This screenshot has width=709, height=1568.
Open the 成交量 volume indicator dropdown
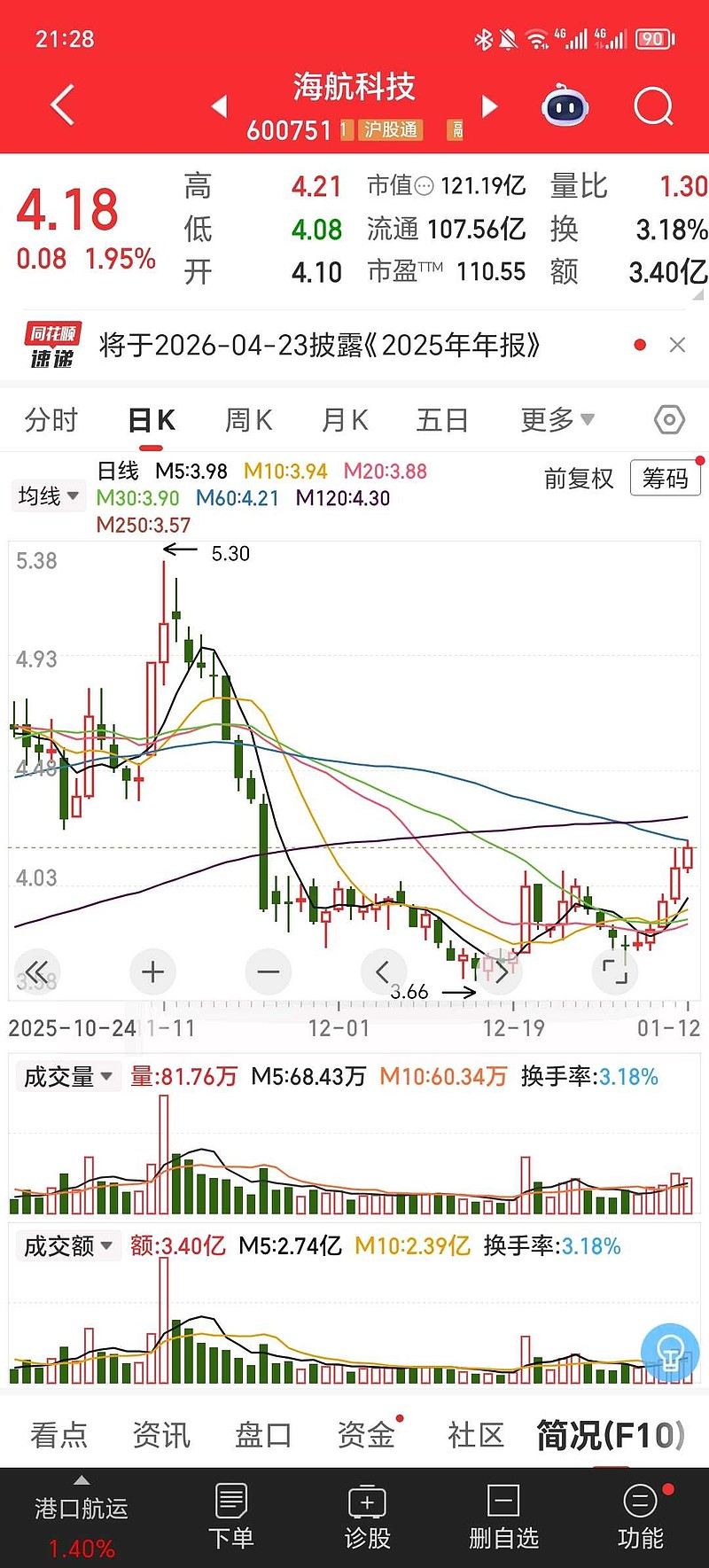[x=68, y=1075]
